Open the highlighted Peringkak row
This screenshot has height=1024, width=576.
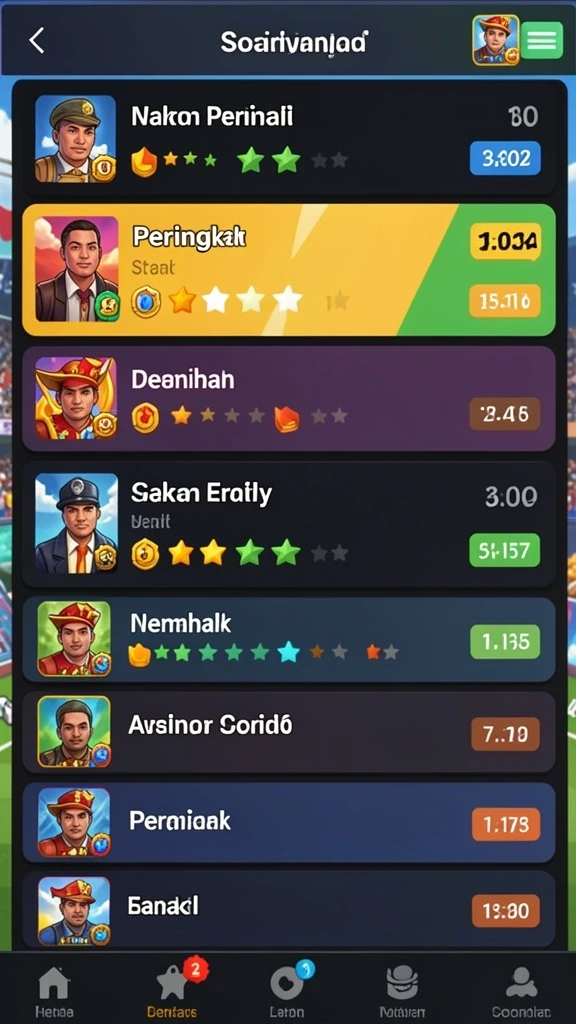(x=289, y=270)
